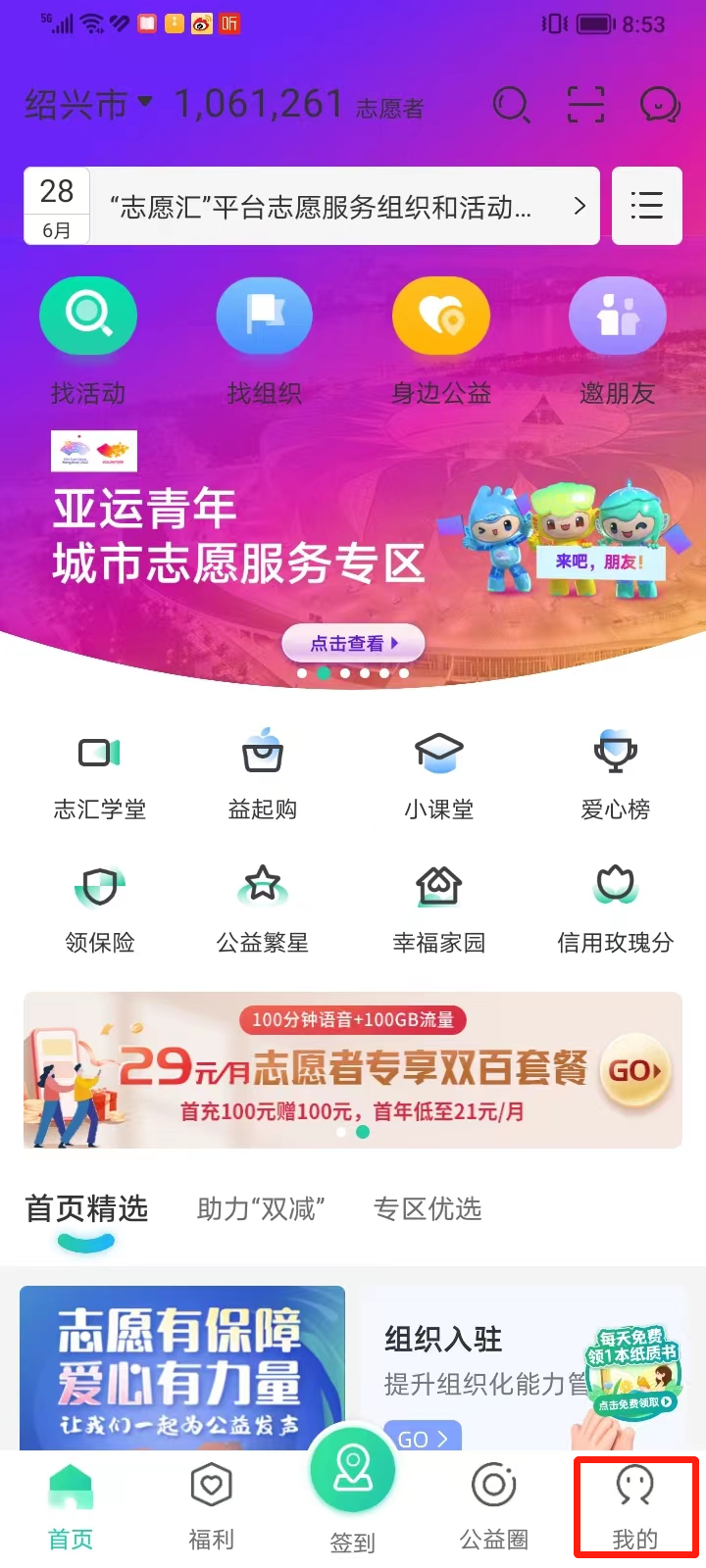This screenshot has height=1568, width=706.
Task: Open 志汇学堂
Action: tap(99, 776)
